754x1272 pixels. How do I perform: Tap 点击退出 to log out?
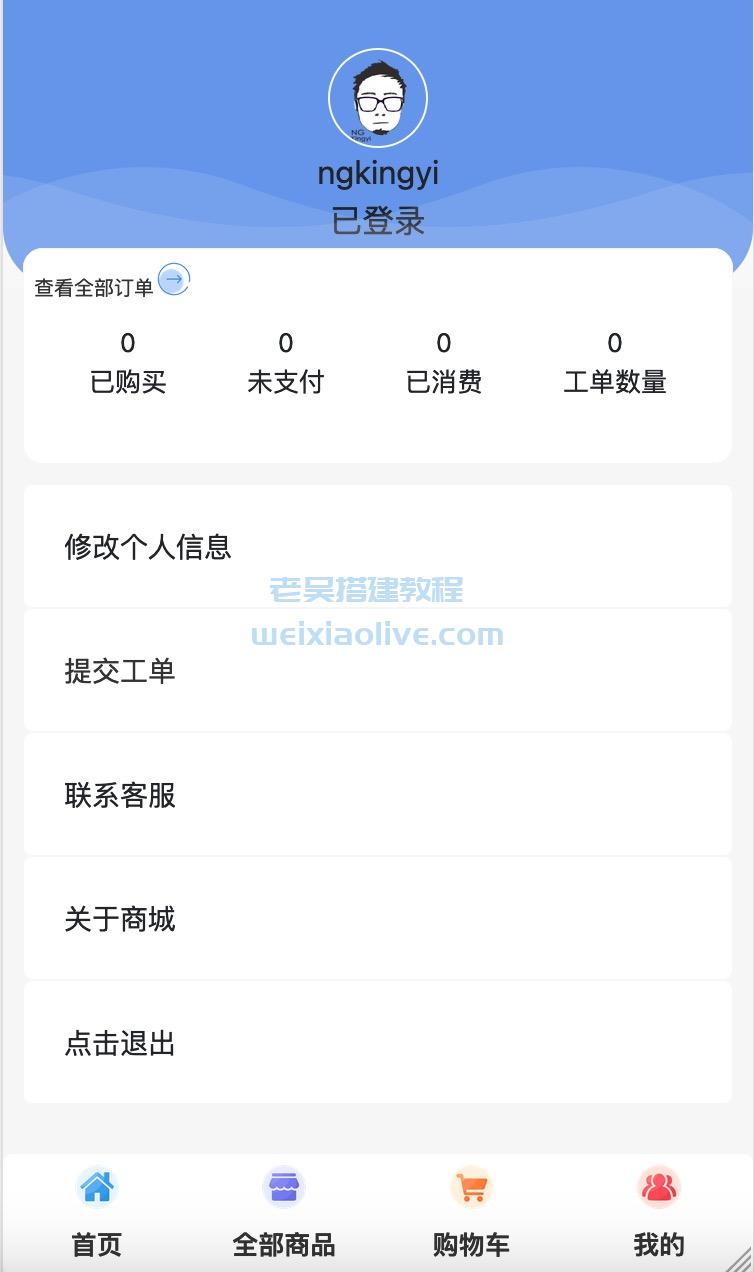pos(120,1043)
